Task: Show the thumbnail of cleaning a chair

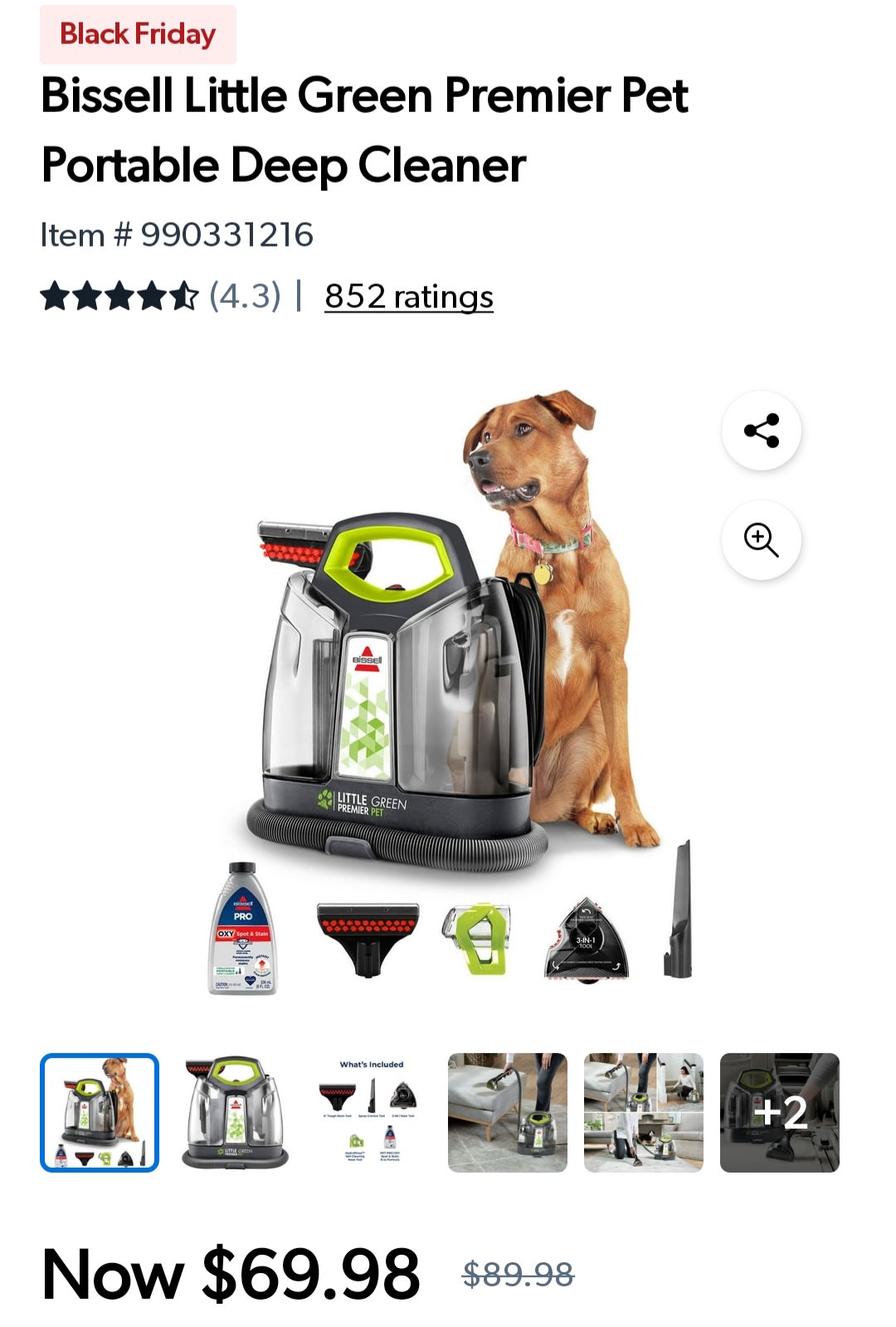Action: 508,1112
